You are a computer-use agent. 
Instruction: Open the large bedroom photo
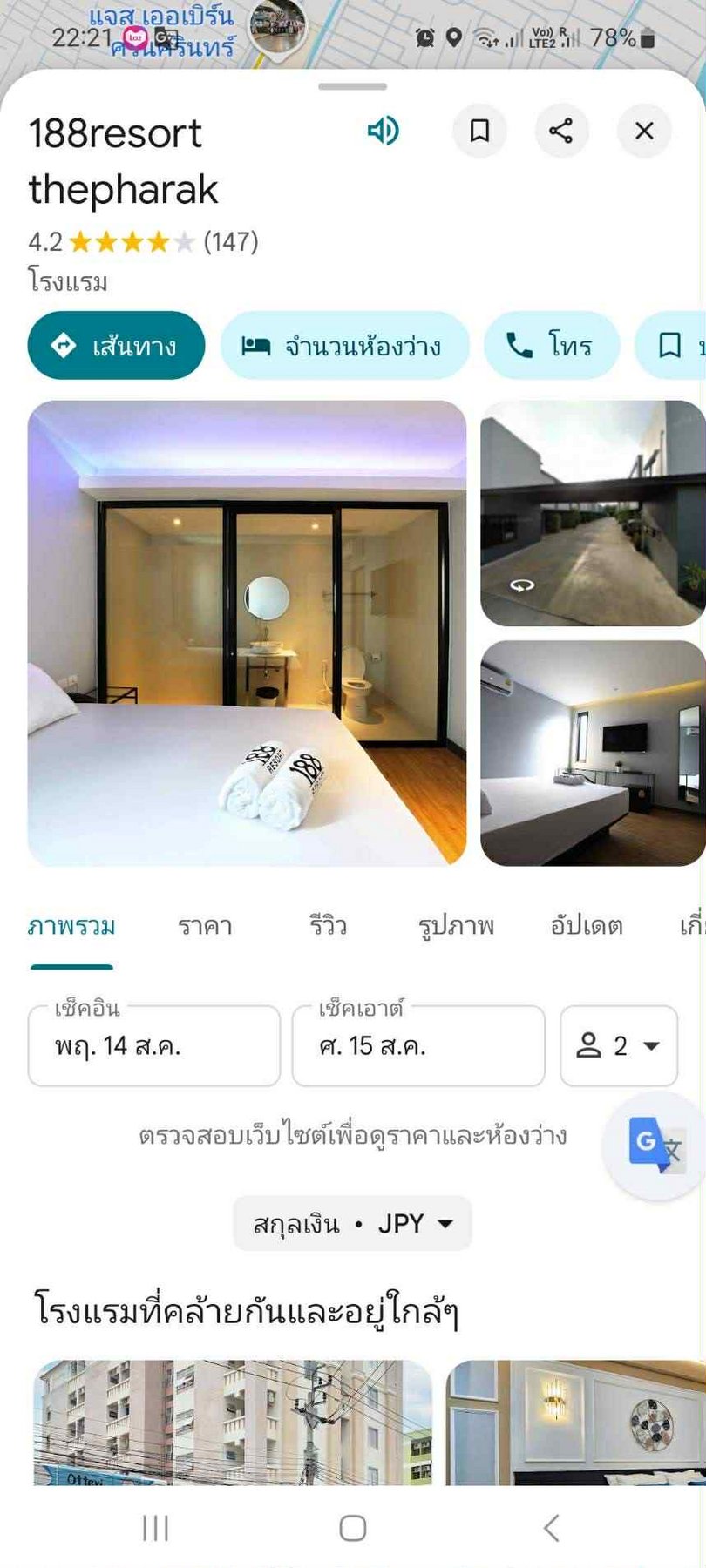point(247,633)
